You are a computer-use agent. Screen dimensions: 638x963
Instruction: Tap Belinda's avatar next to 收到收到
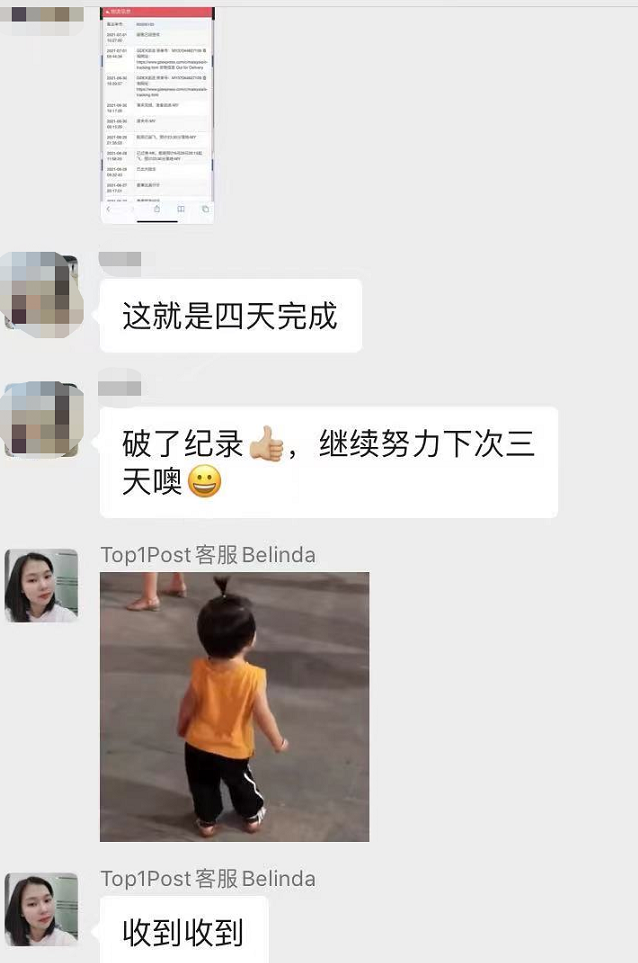click(x=41, y=909)
